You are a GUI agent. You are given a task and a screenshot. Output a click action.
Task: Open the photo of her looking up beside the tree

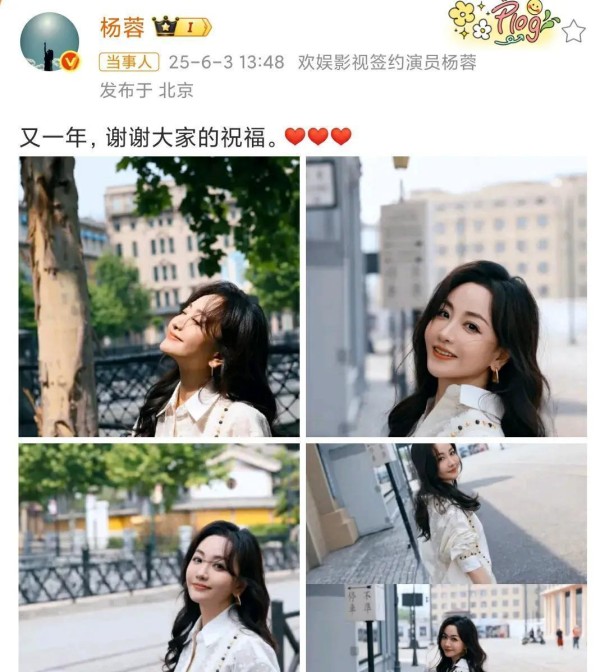pos(159,296)
